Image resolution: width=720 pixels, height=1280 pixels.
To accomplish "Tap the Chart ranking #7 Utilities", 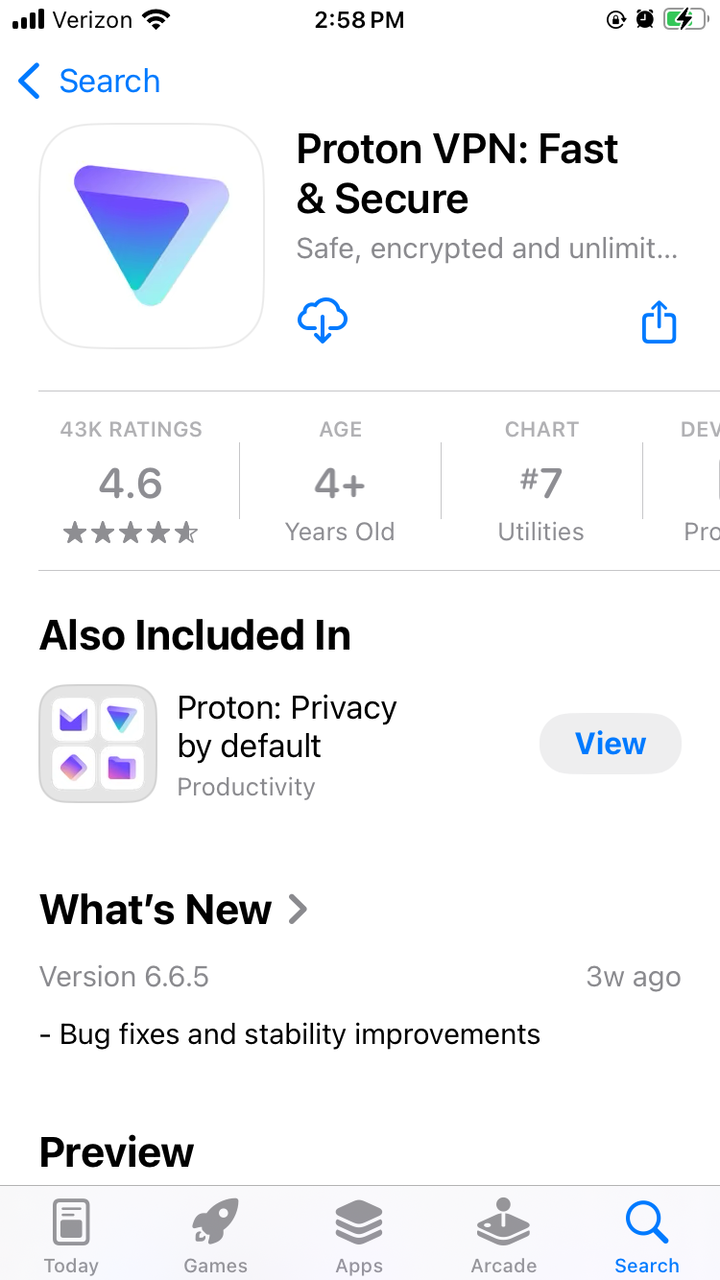I will pos(541,480).
